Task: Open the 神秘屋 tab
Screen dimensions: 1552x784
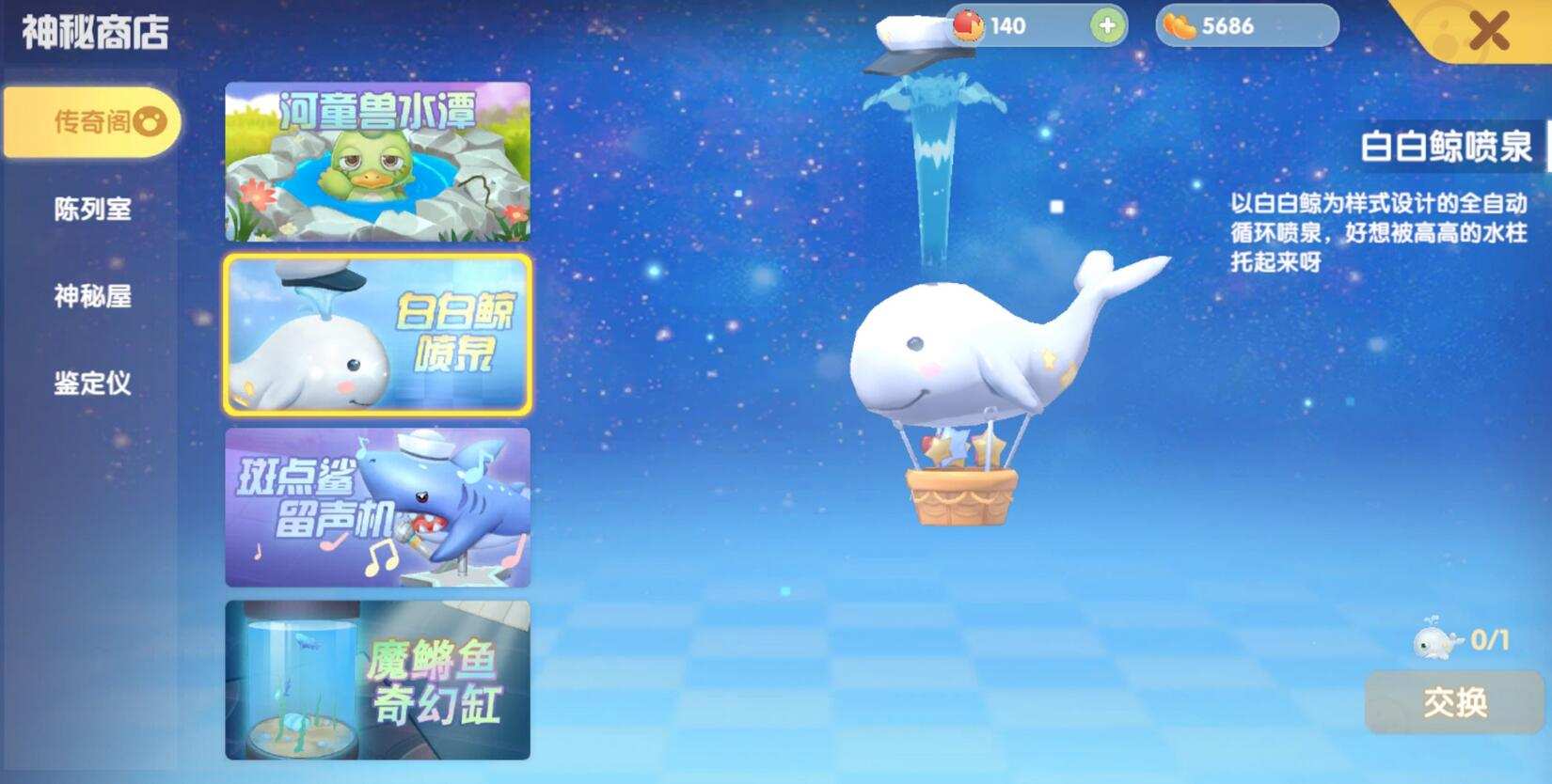Action: (92, 296)
